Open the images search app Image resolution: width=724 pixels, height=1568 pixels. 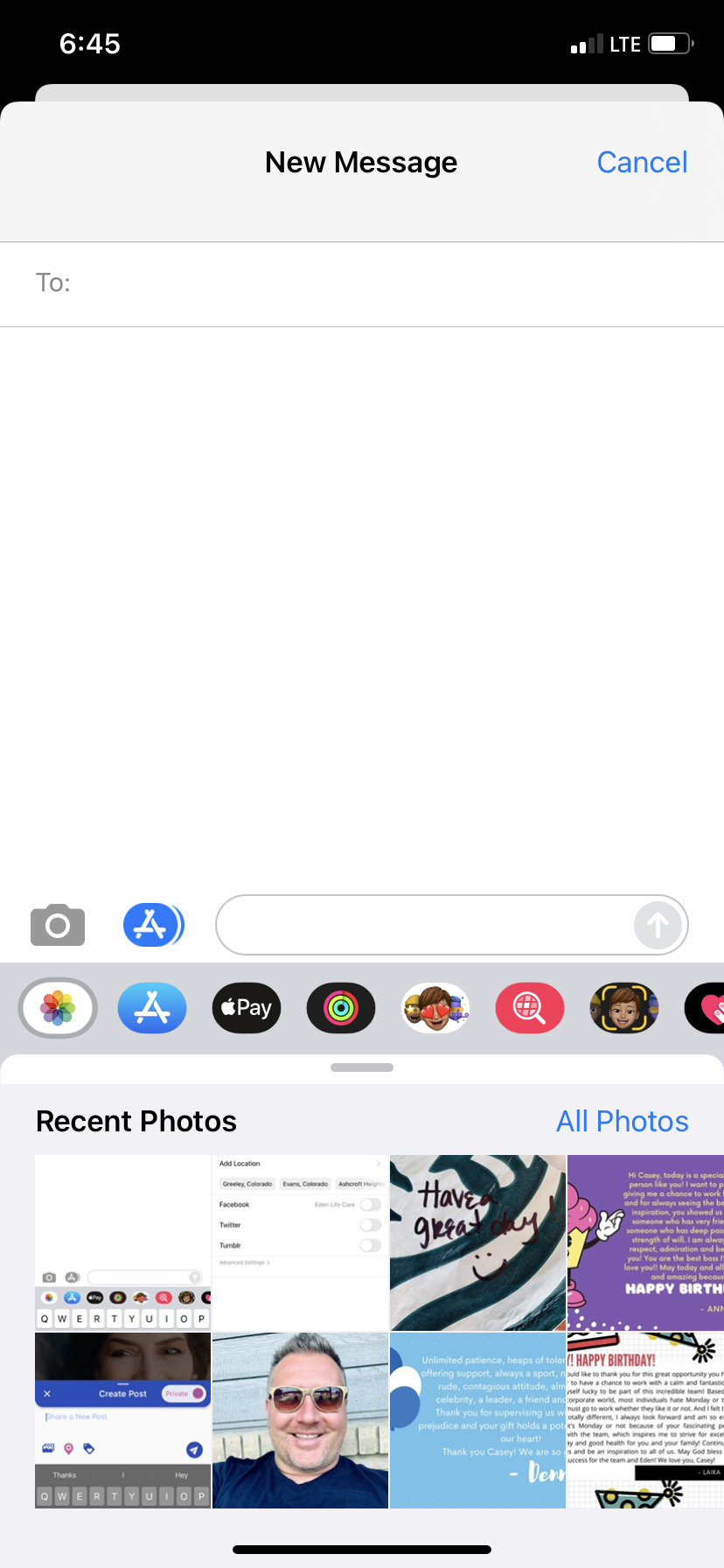(x=530, y=1008)
